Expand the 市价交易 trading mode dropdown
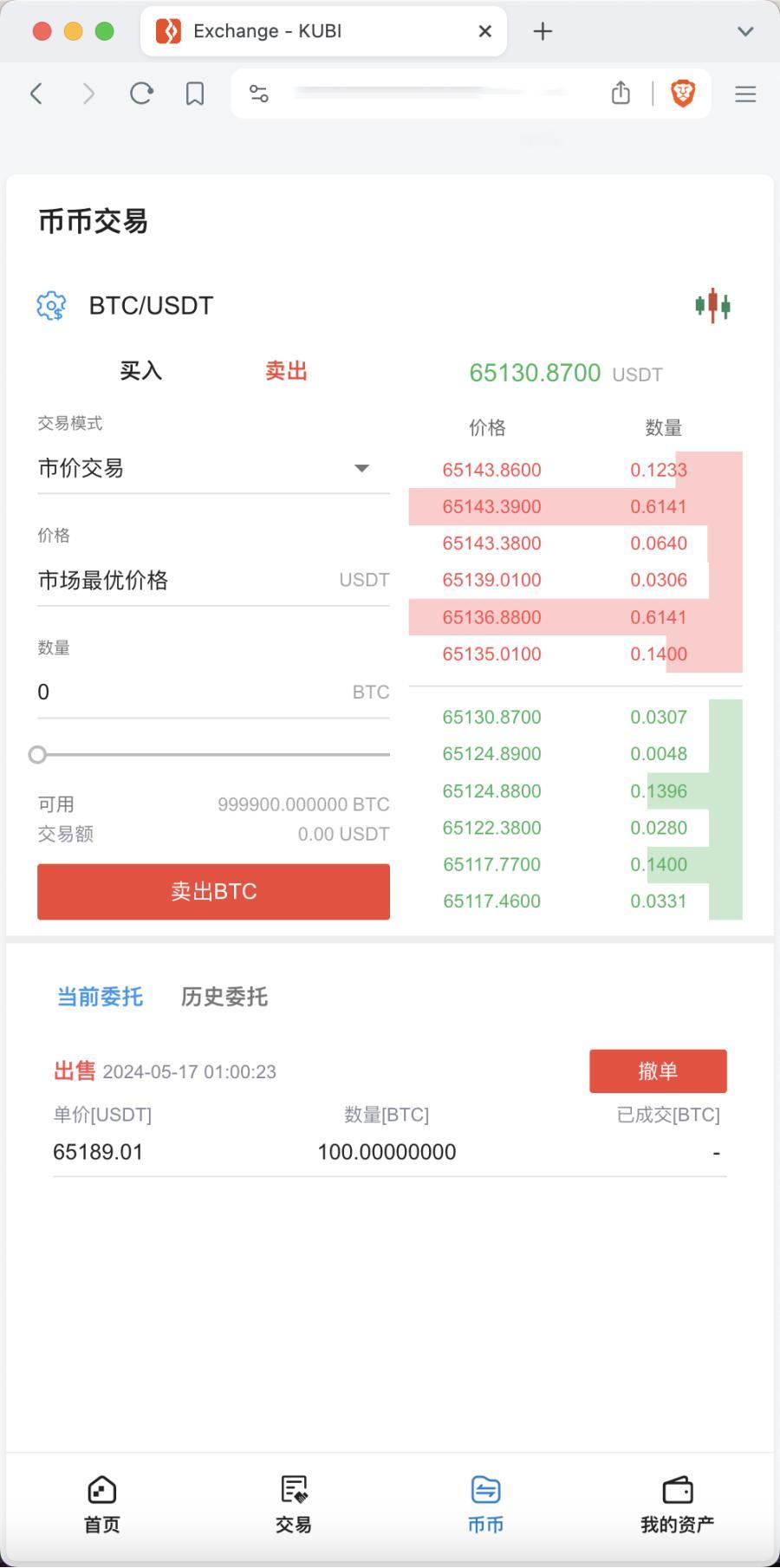 (213, 469)
